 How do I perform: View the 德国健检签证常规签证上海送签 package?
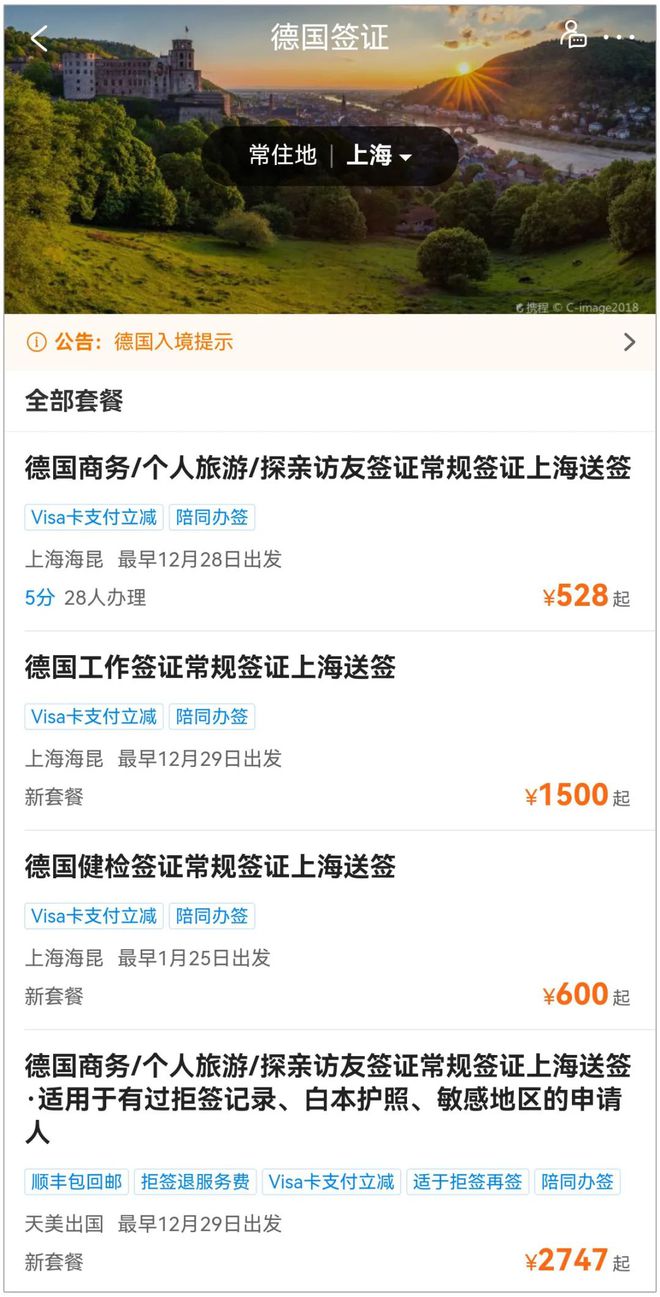click(x=330, y=930)
